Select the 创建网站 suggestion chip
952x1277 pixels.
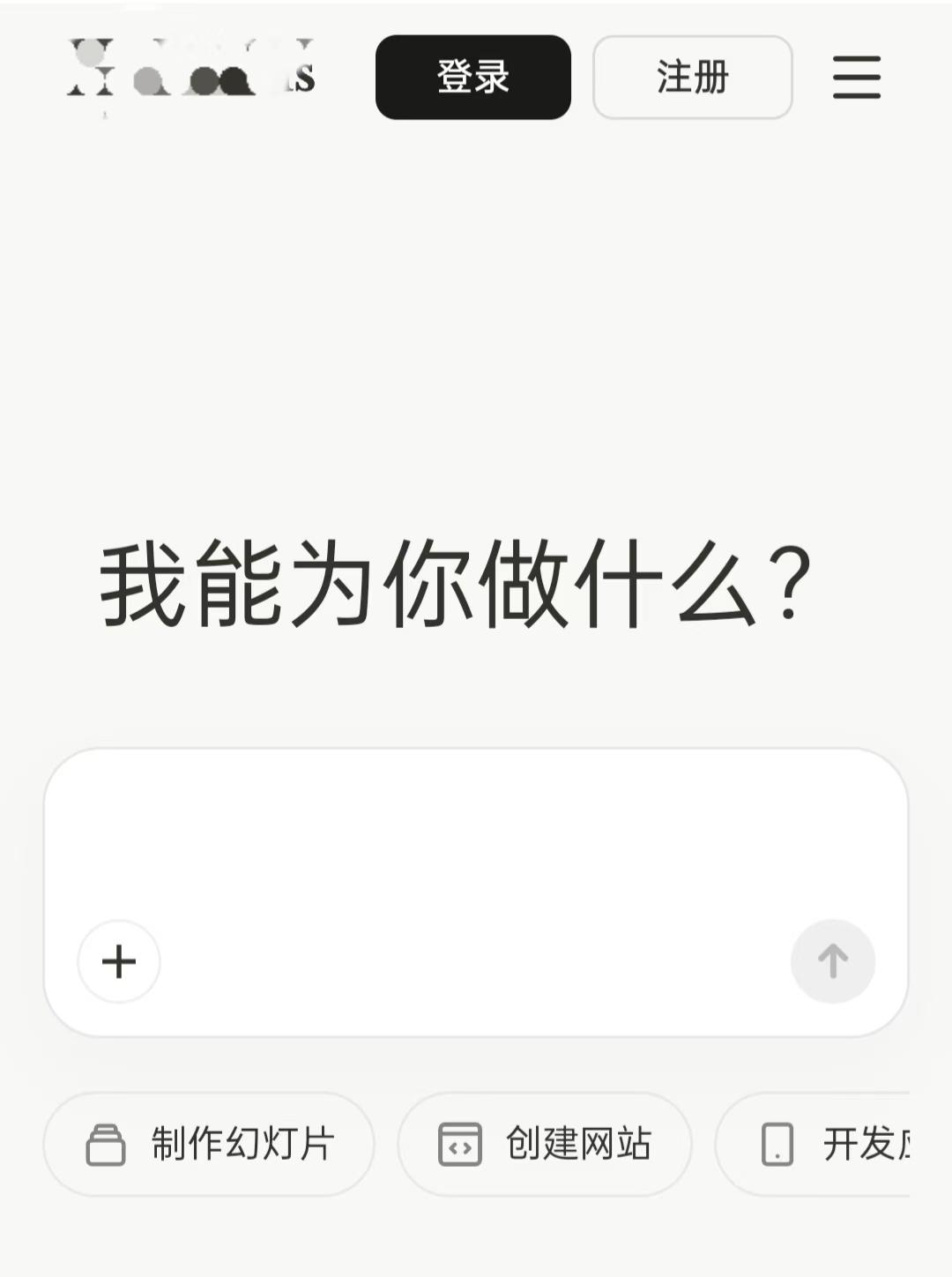544,1145
